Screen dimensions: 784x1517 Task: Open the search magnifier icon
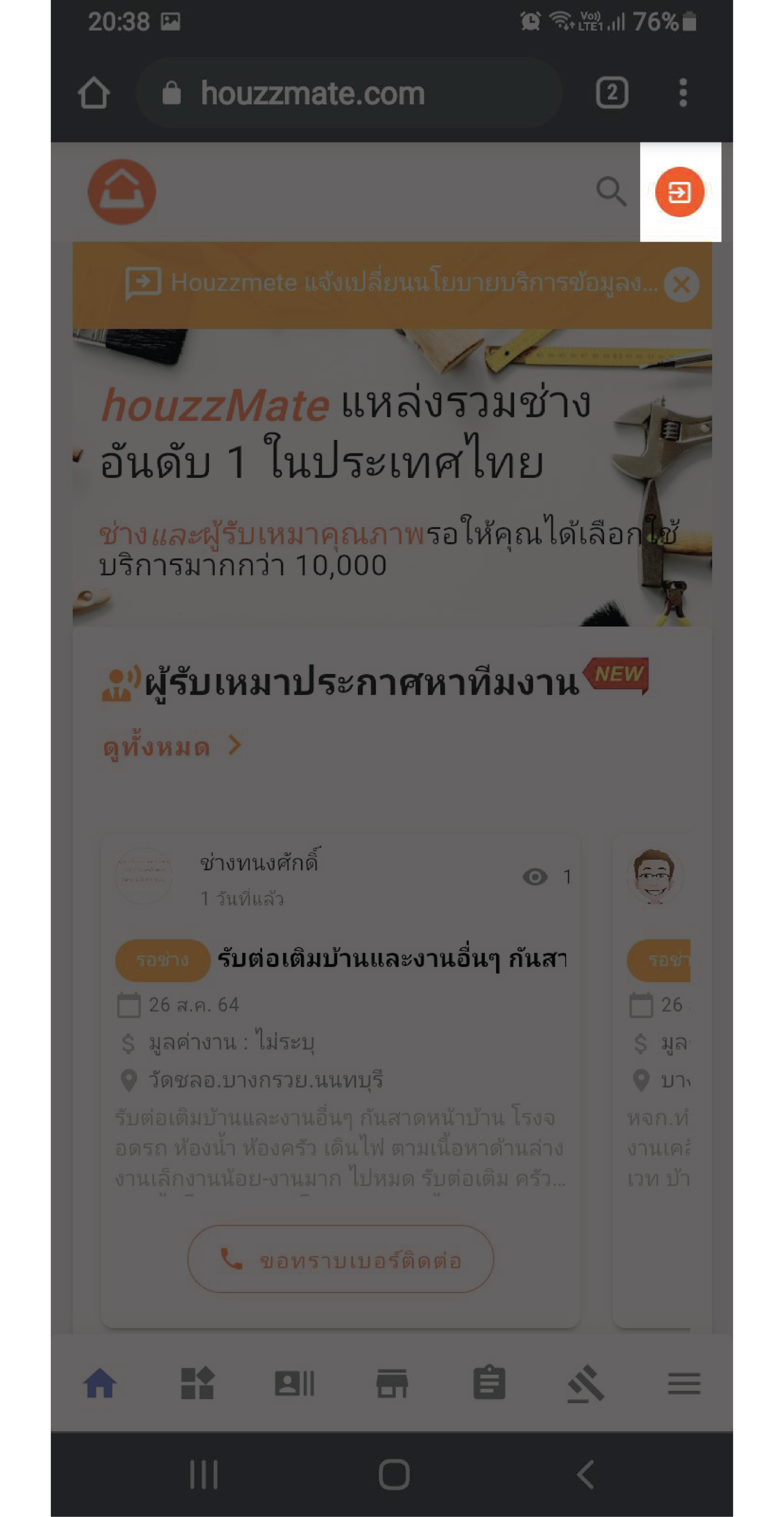pyautogui.click(x=611, y=191)
